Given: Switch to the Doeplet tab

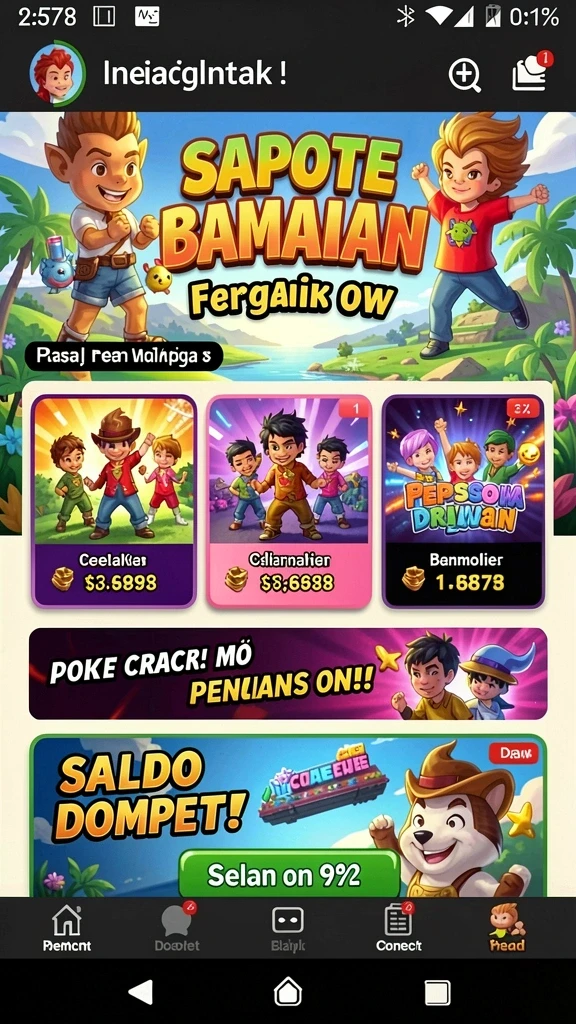Looking at the screenshot, I should pyautogui.click(x=177, y=928).
